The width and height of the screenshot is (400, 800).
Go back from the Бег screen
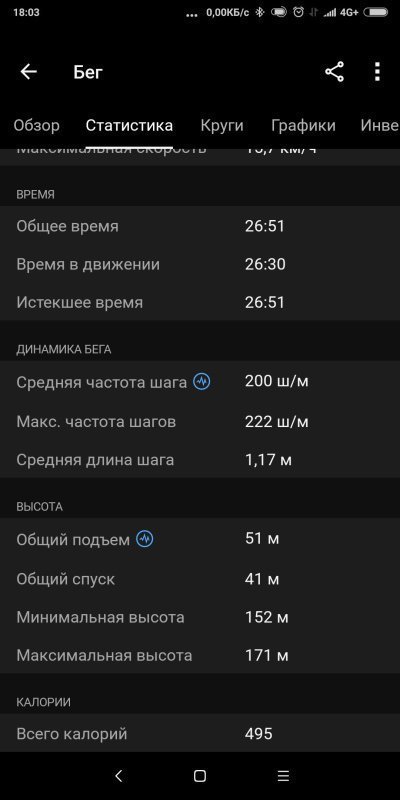pos(29,72)
